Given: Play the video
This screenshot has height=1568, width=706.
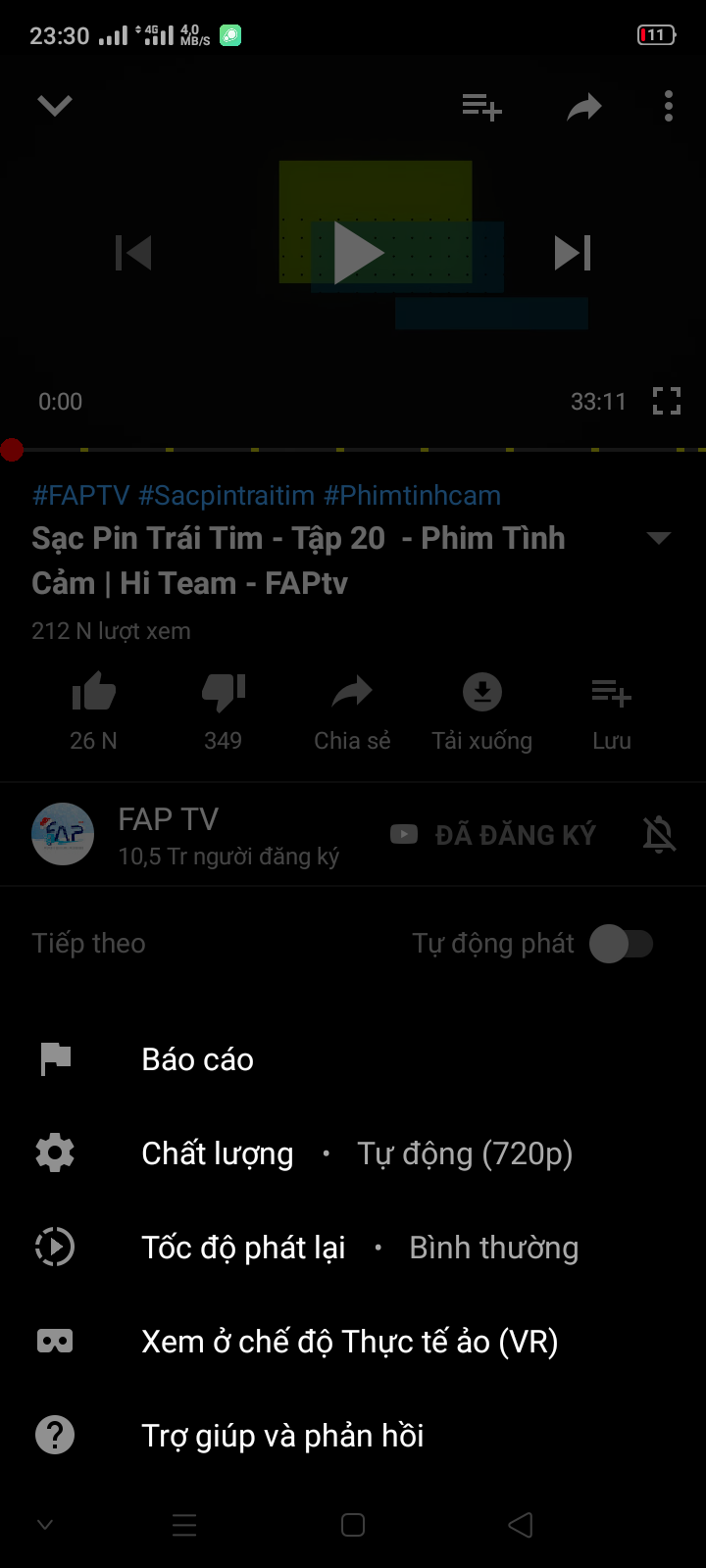Looking at the screenshot, I should coord(357,253).
